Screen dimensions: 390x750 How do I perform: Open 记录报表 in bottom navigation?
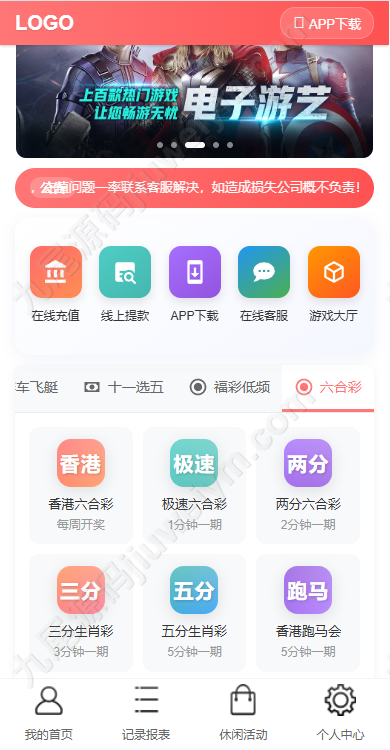click(x=146, y=713)
